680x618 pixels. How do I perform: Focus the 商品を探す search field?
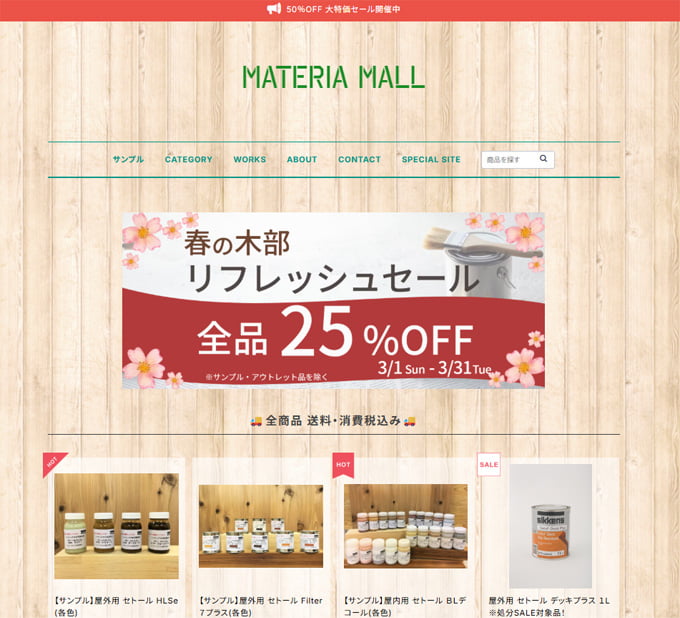(508, 160)
